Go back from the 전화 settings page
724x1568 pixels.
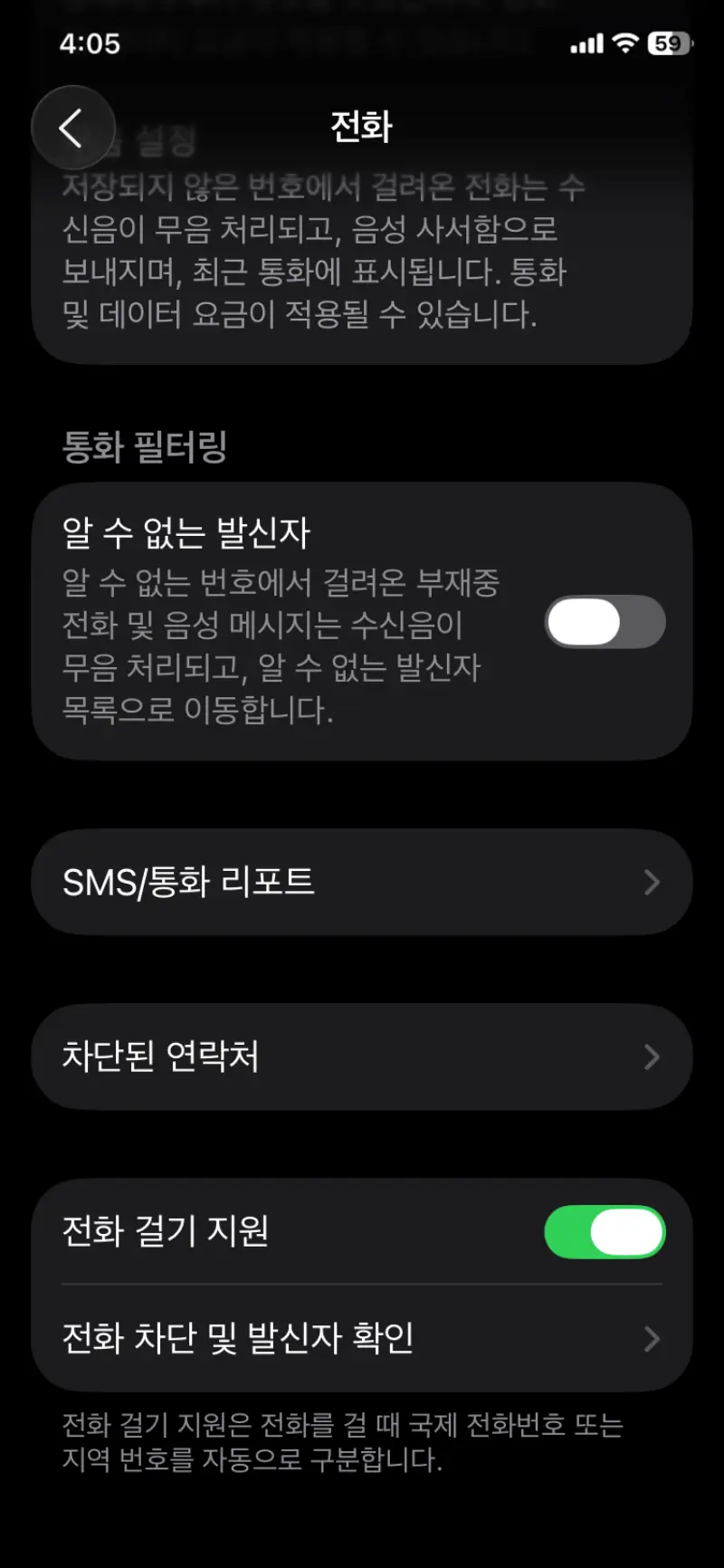[x=73, y=129]
